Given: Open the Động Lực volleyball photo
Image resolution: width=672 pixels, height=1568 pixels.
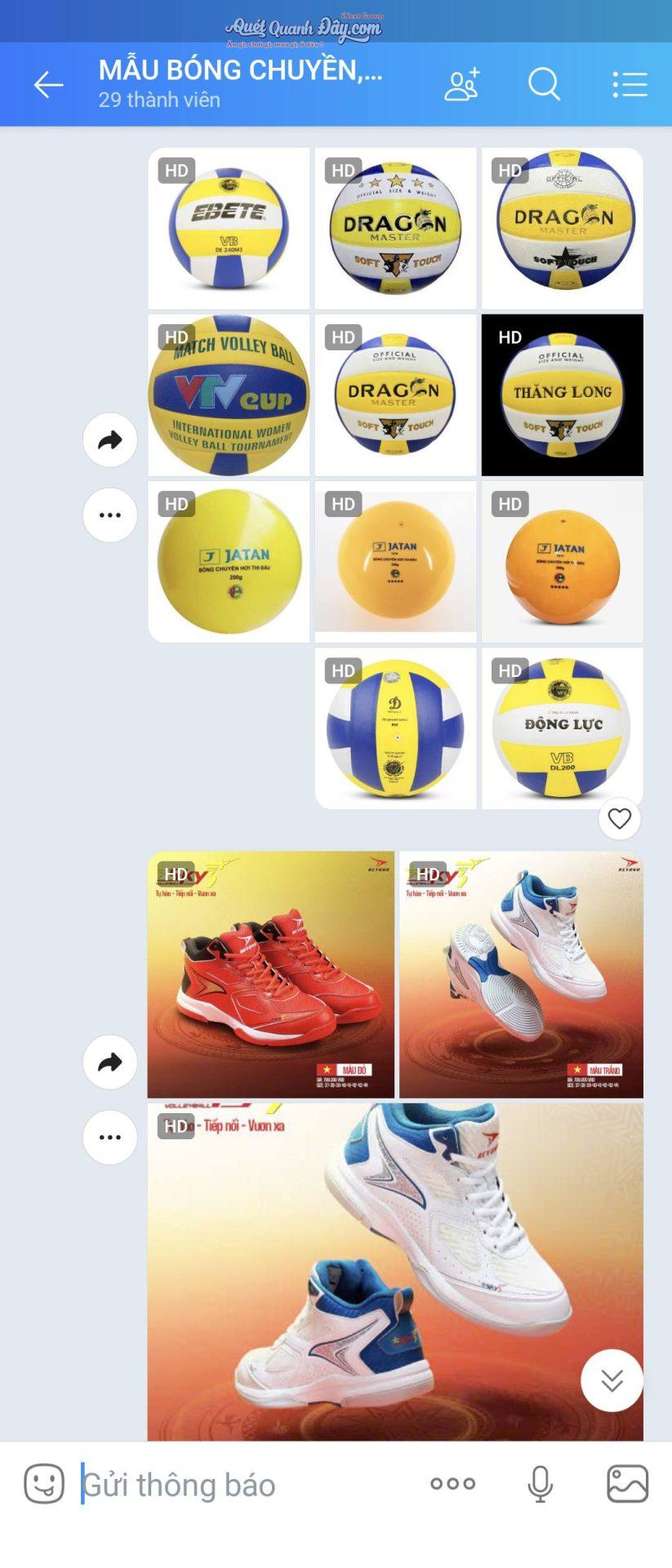Looking at the screenshot, I should 562,728.
